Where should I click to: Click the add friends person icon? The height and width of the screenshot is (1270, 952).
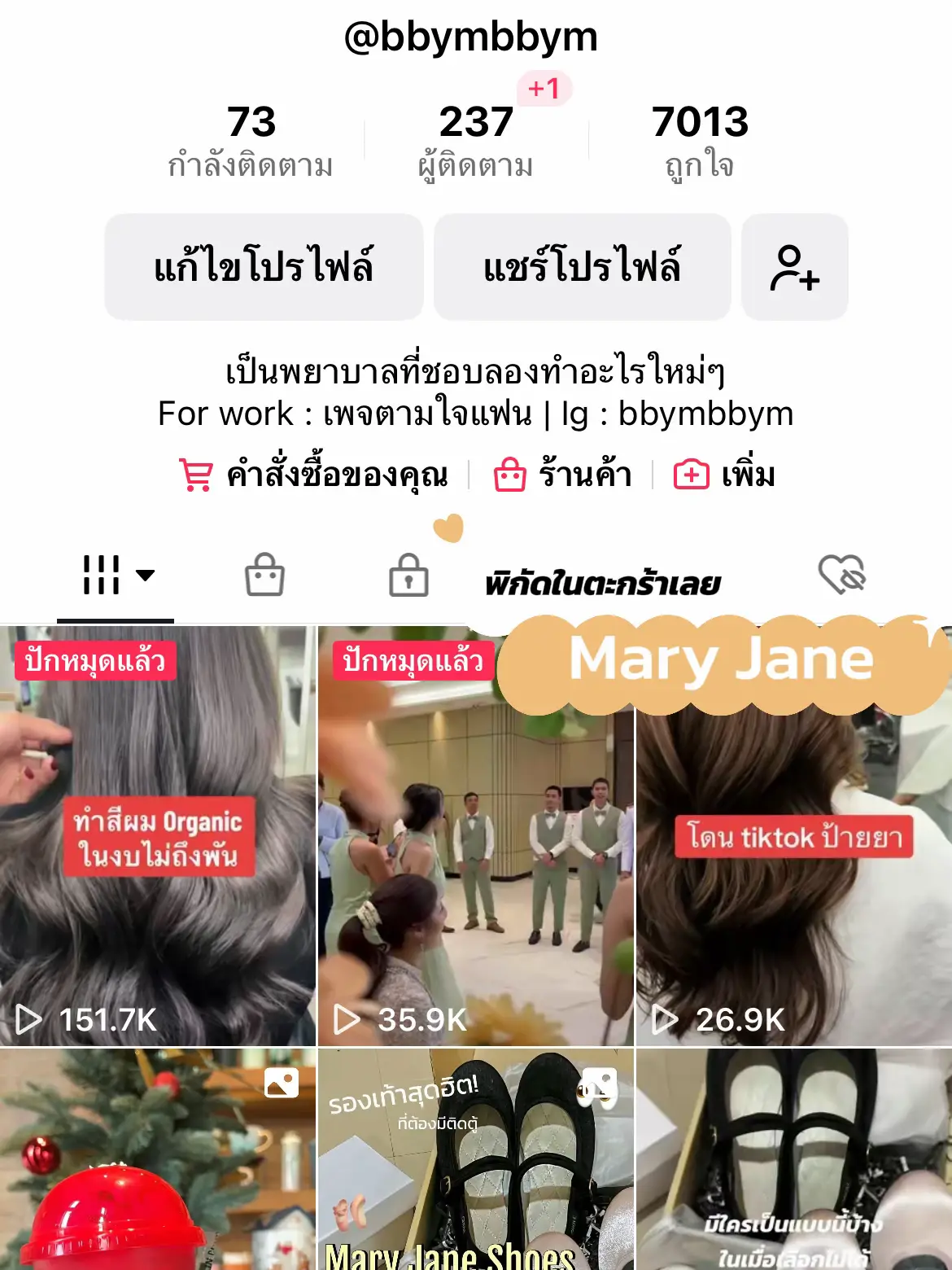click(793, 269)
